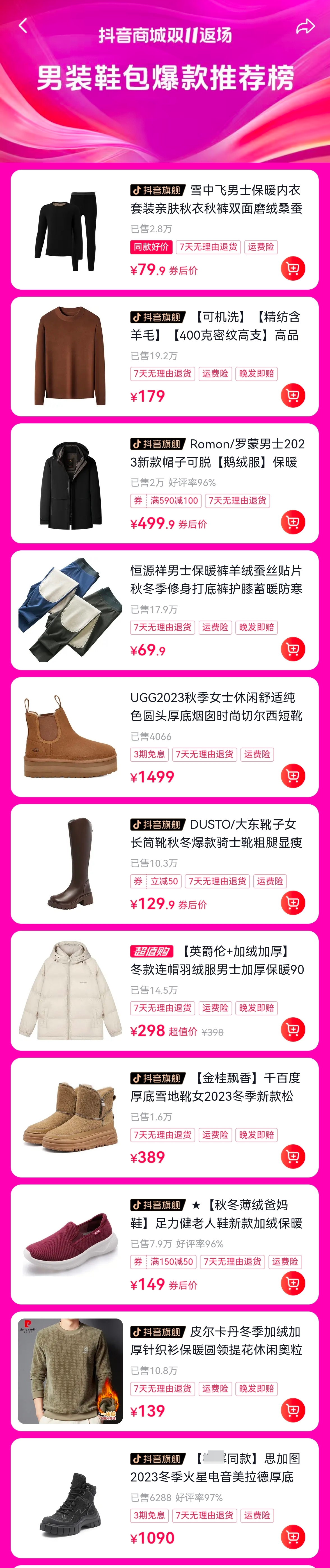The height and width of the screenshot is (1568, 330).
Task: Add the 千百度厚底雪地靴 to cart
Action: click(x=293, y=1156)
